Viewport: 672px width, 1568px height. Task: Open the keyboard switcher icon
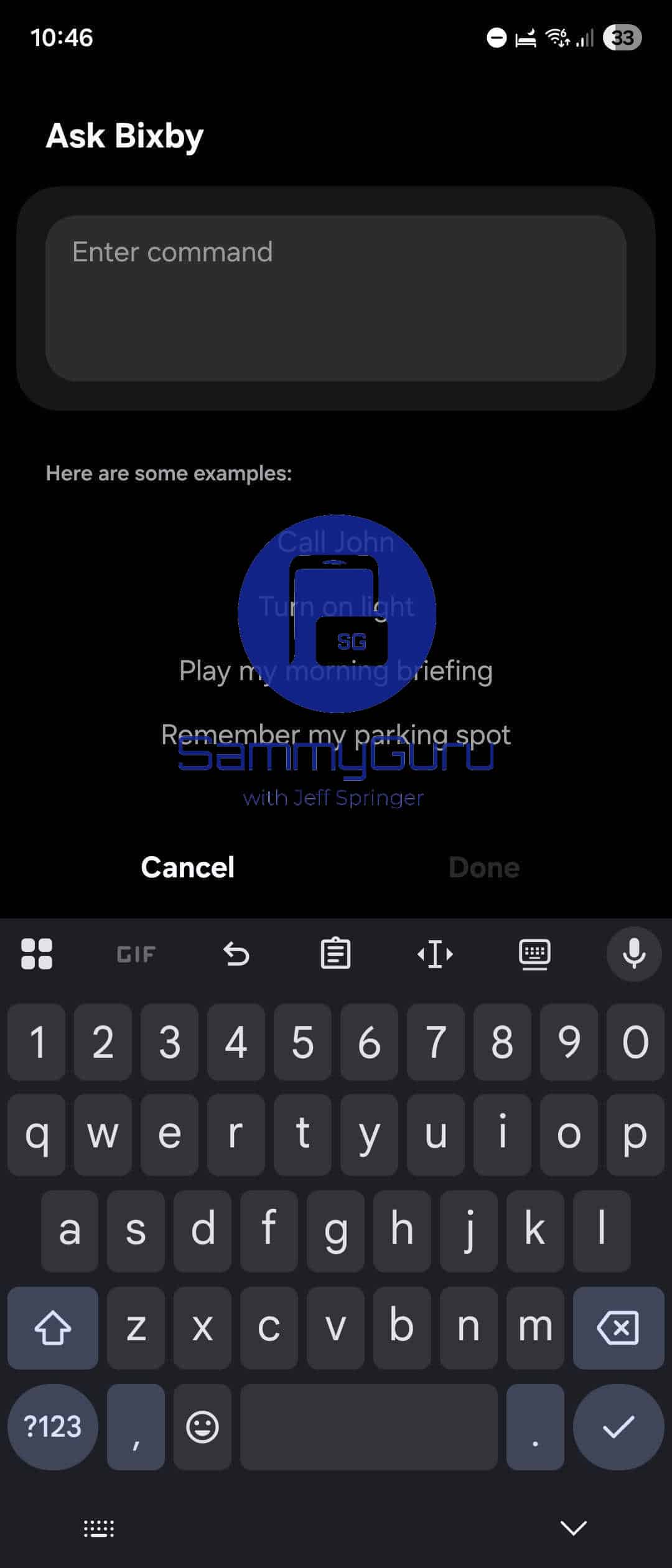point(99,1528)
